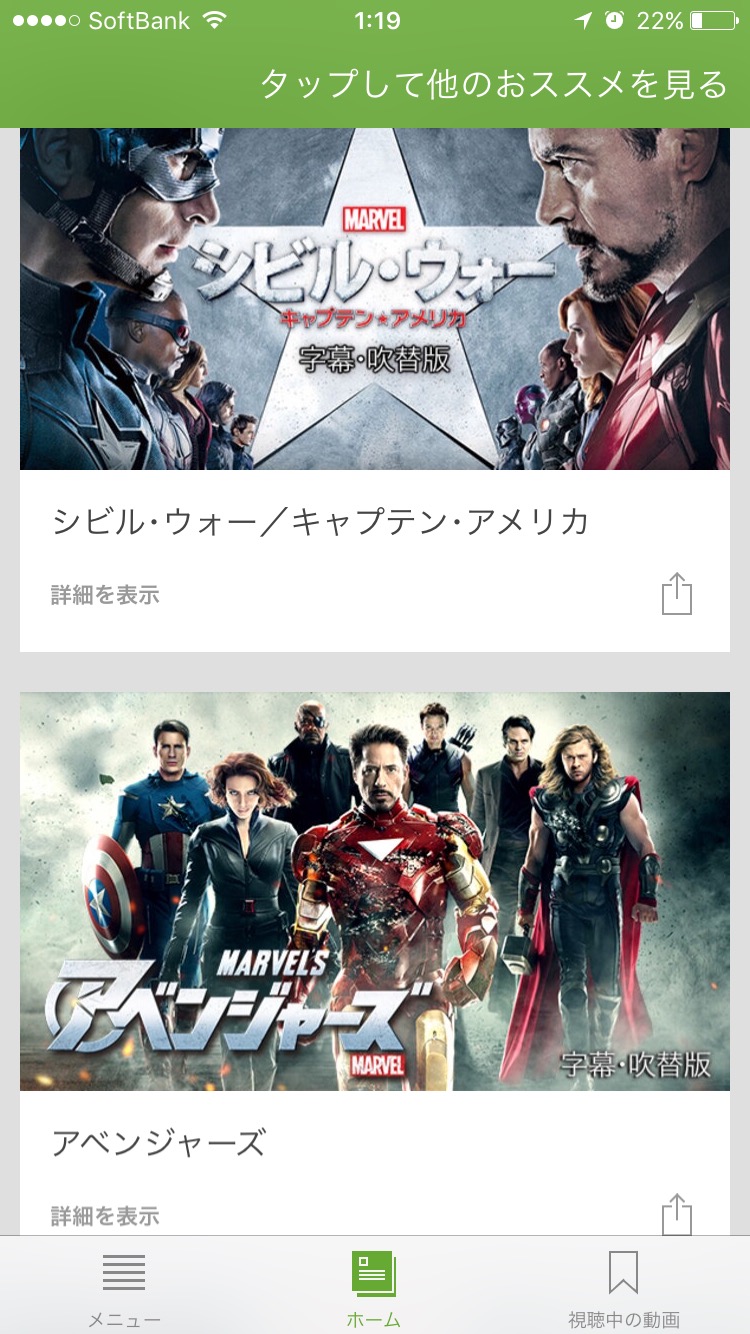The height and width of the screenshot is (1334, 750).
Task: Tap the タップして他のおススメを見る banner
Action: (494, 85)
